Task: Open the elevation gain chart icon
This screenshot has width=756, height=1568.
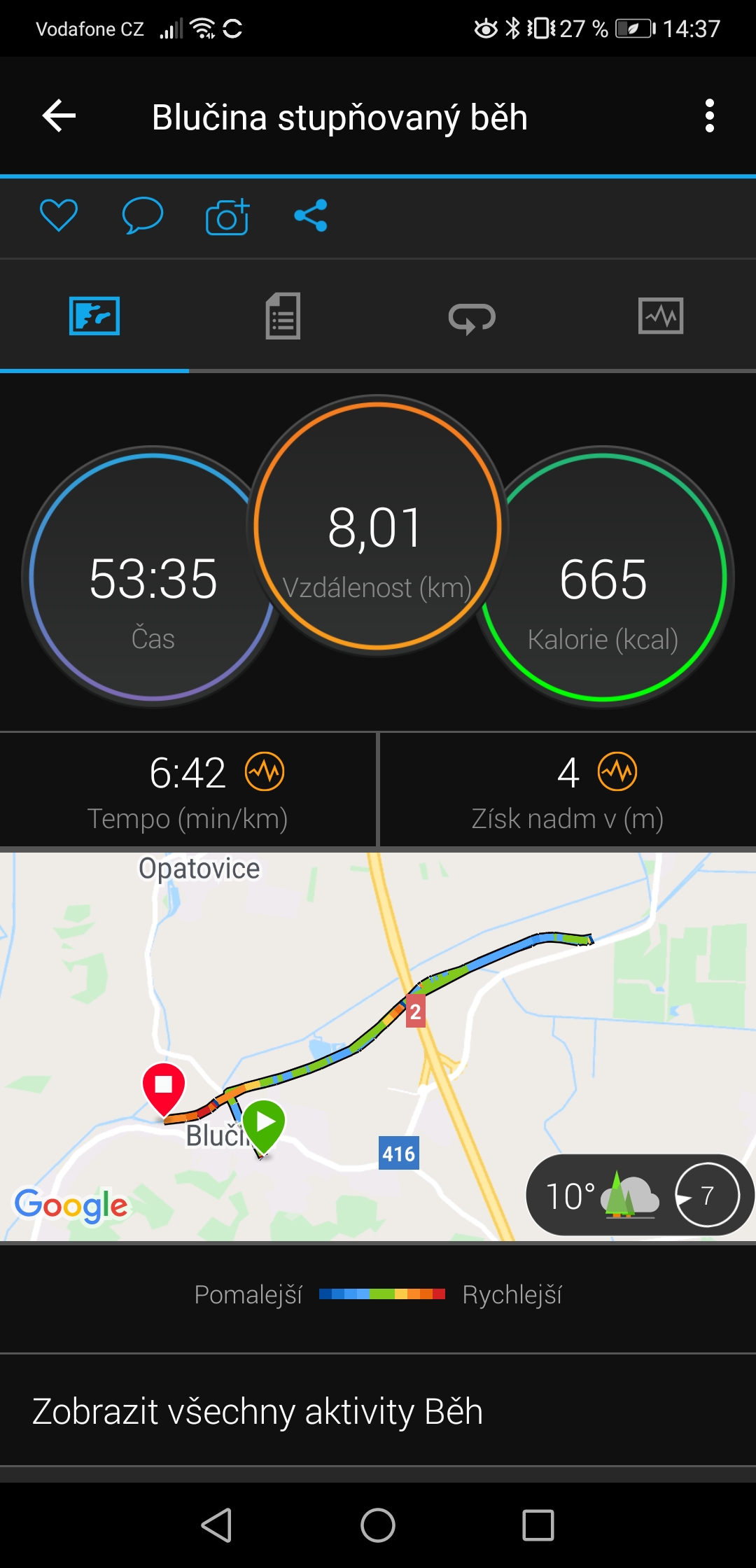Action: click(617, 772)
